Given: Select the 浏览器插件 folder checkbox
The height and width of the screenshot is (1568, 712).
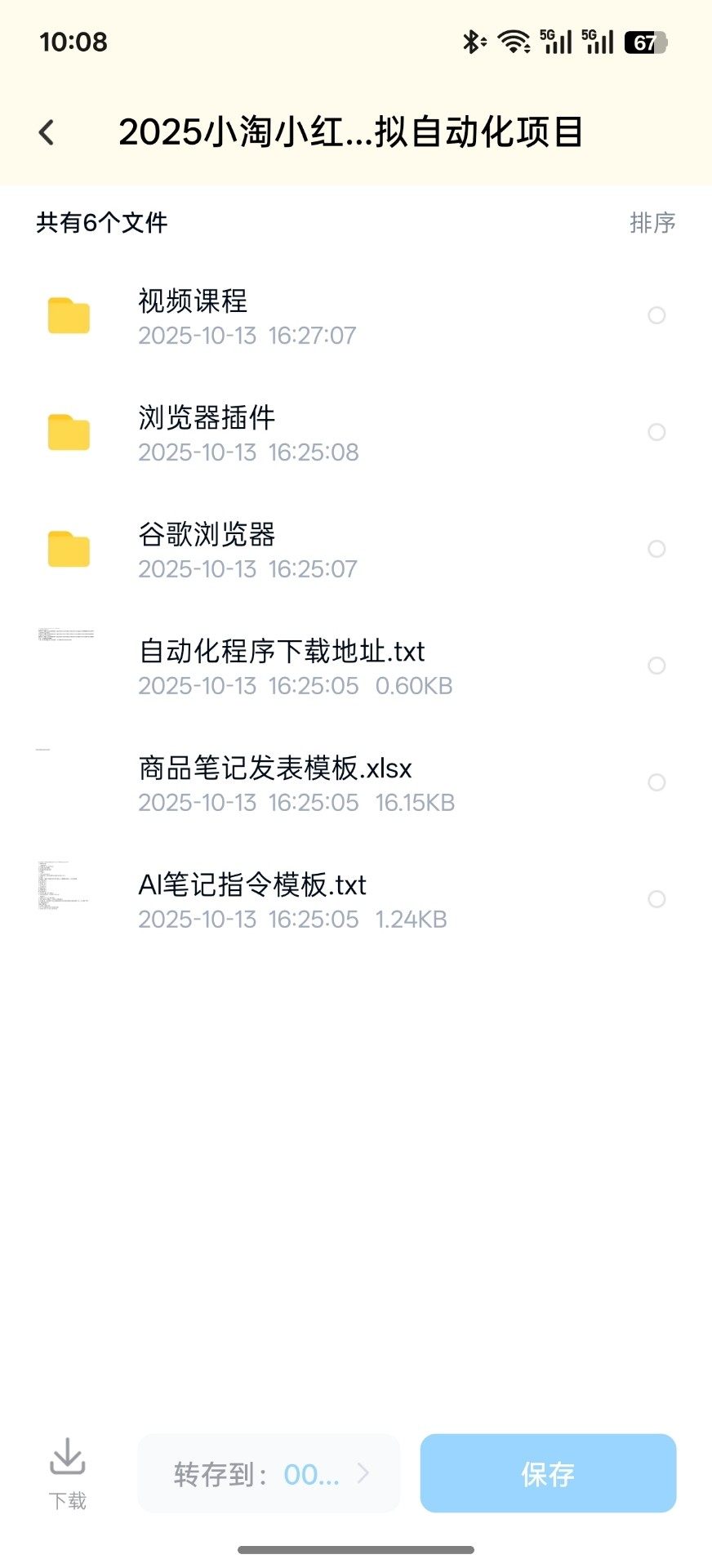Looking at the screenshot, I should coord(656,432).
